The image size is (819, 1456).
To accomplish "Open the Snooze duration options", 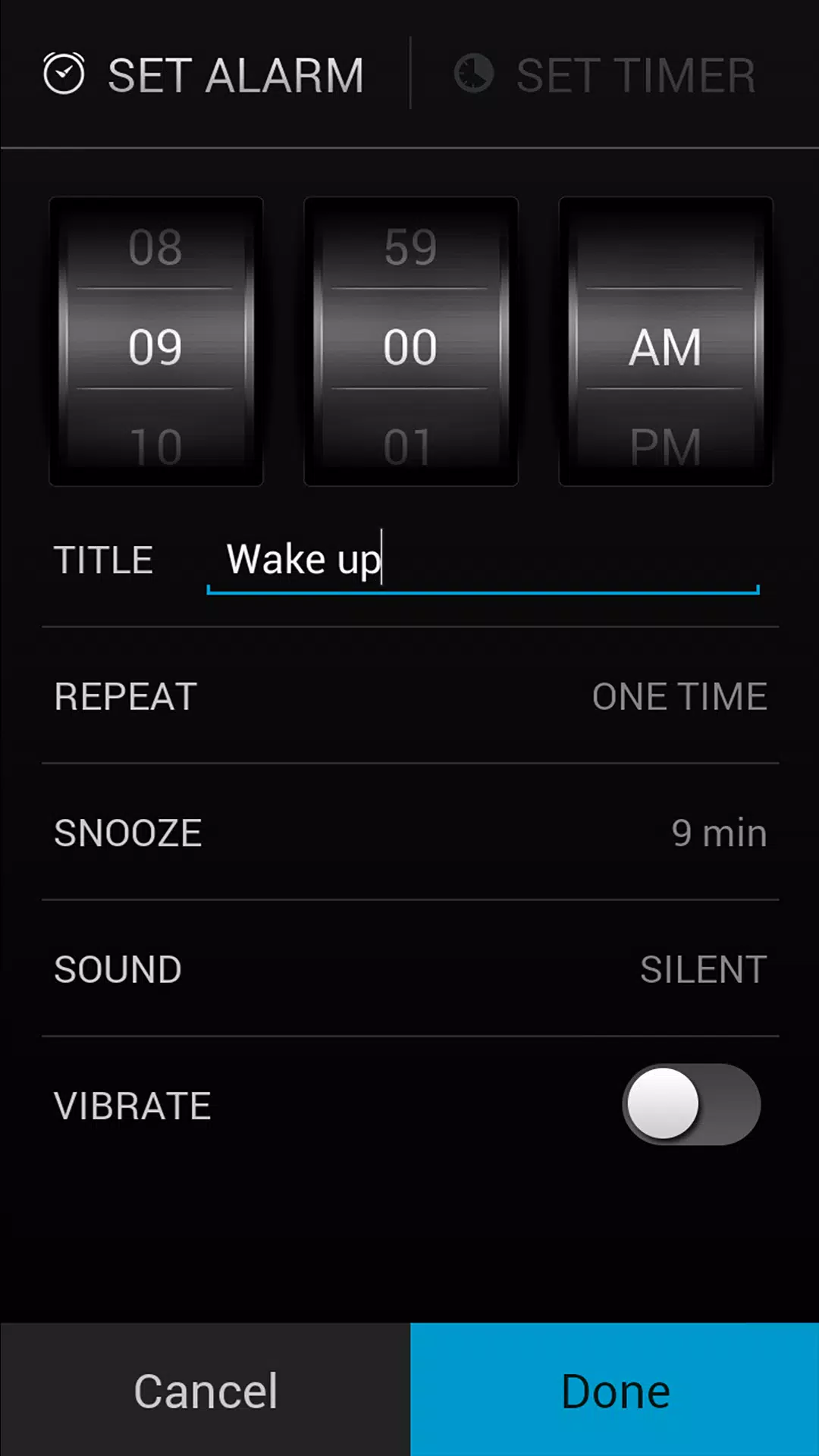I will point(409,832).
